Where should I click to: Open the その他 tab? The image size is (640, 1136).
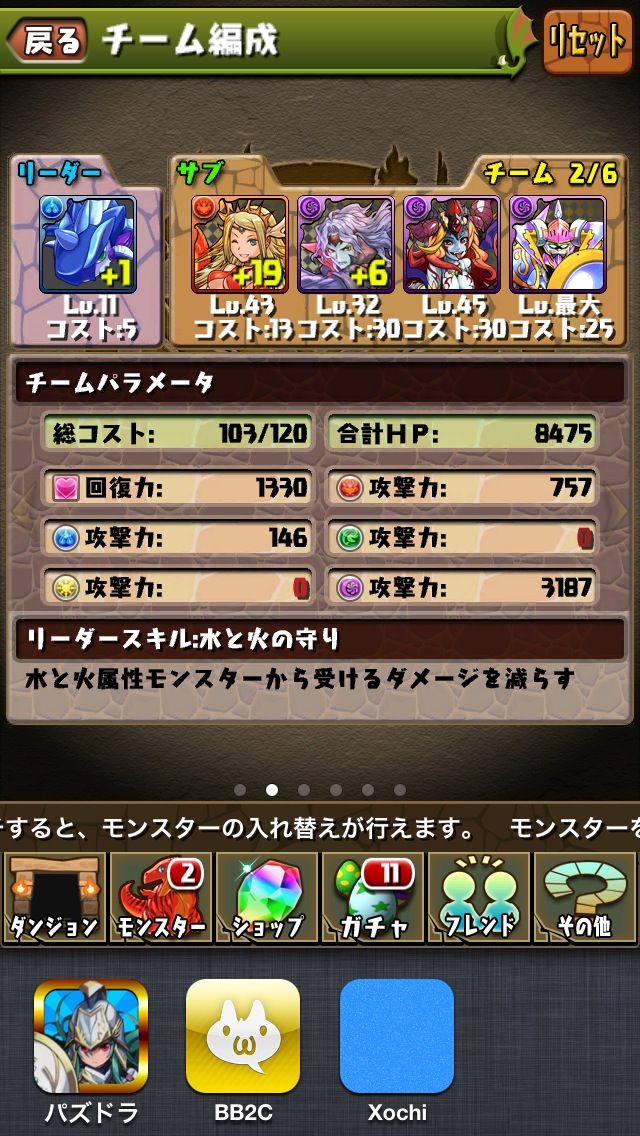click(x=585, y=897)
